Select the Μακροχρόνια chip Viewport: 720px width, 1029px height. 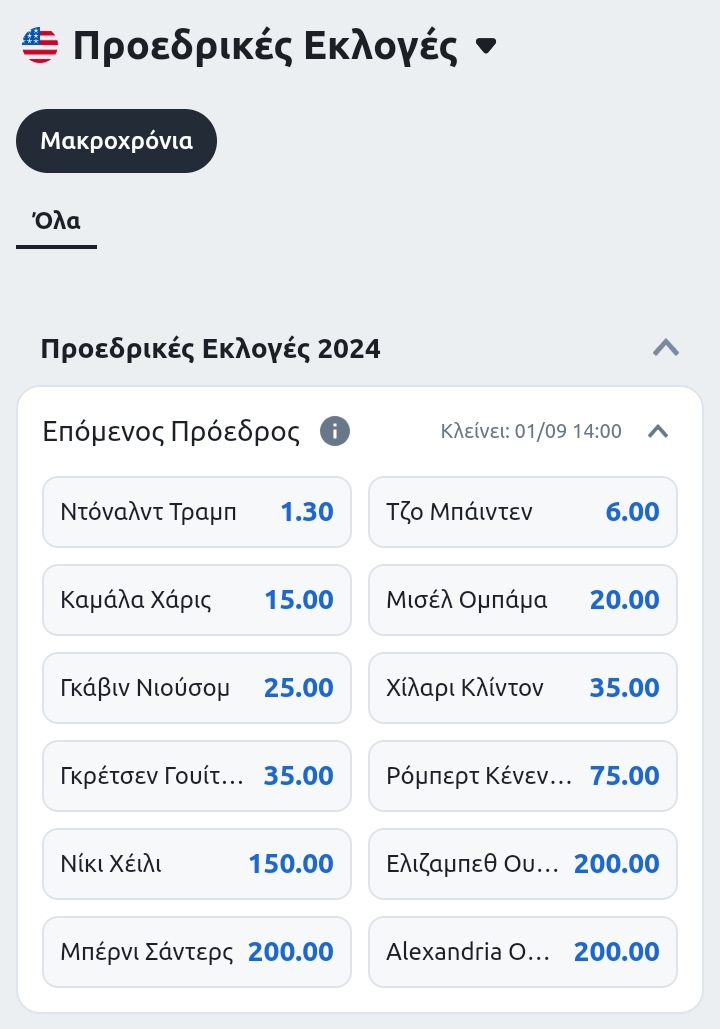click(x=116, y=141)
